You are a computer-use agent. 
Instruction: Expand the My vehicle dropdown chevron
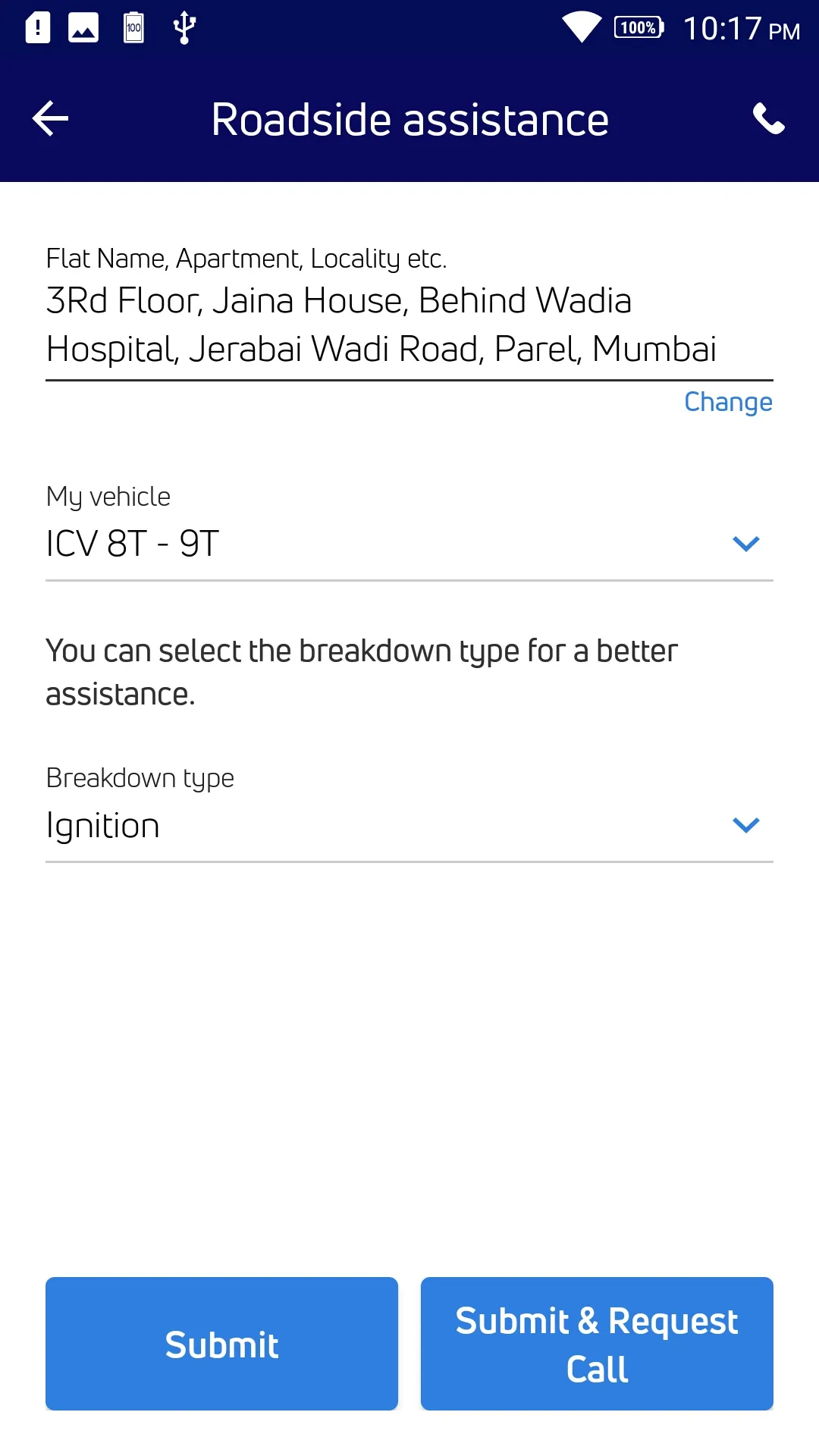[745, 543]
